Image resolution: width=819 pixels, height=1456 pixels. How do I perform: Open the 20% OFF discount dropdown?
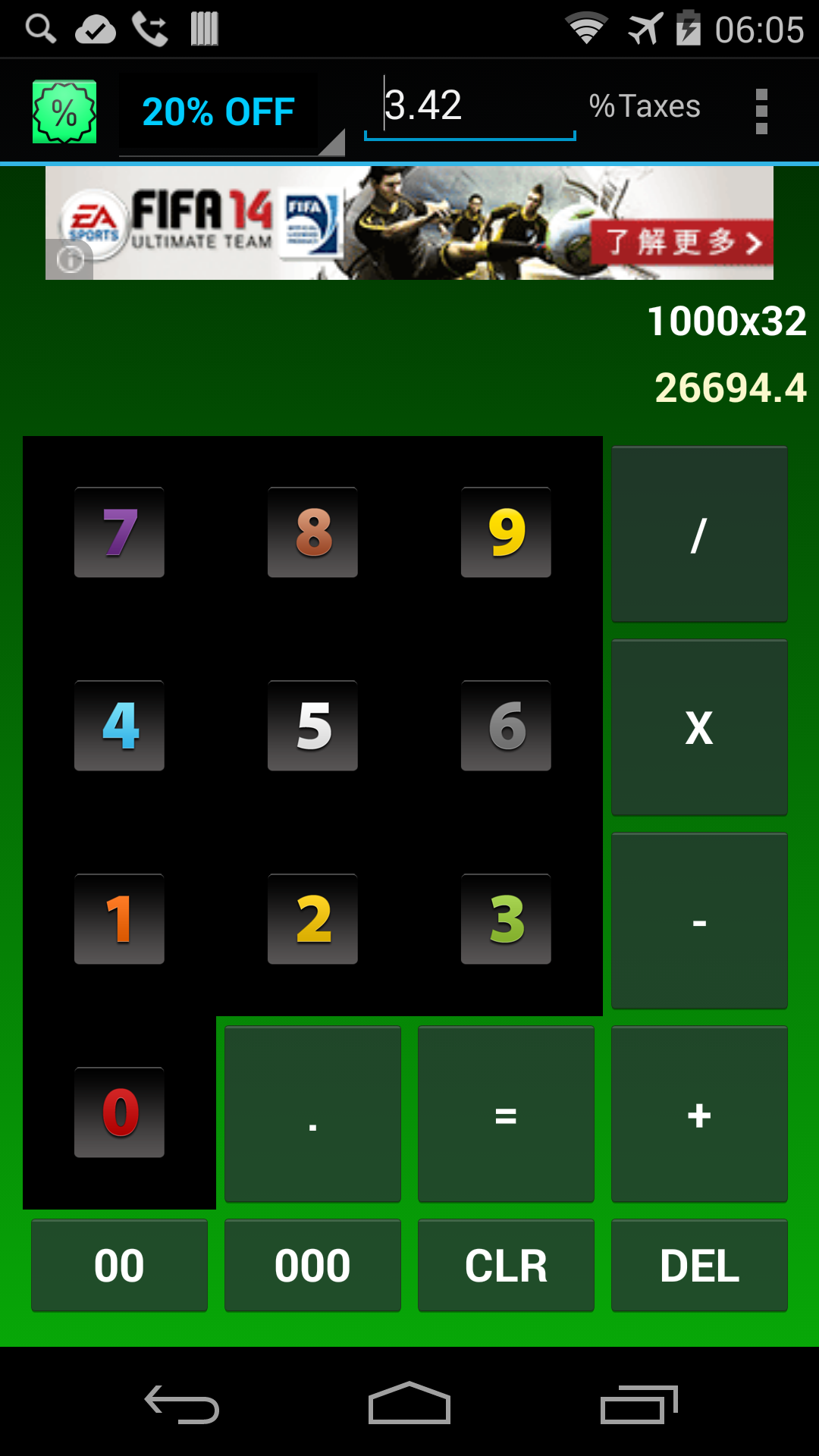(x=231, y=114)
